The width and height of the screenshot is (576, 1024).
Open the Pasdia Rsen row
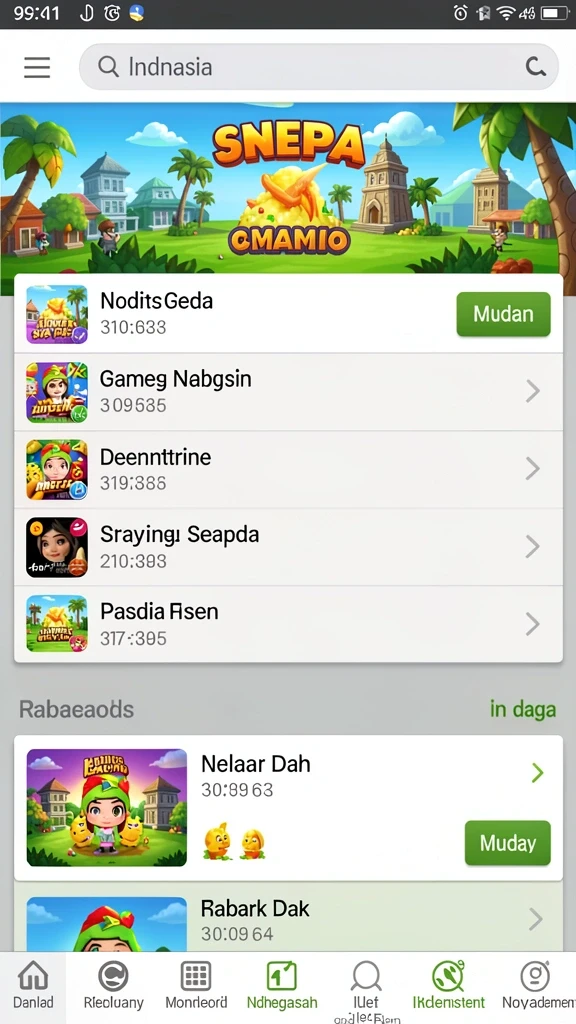(288, 624)
